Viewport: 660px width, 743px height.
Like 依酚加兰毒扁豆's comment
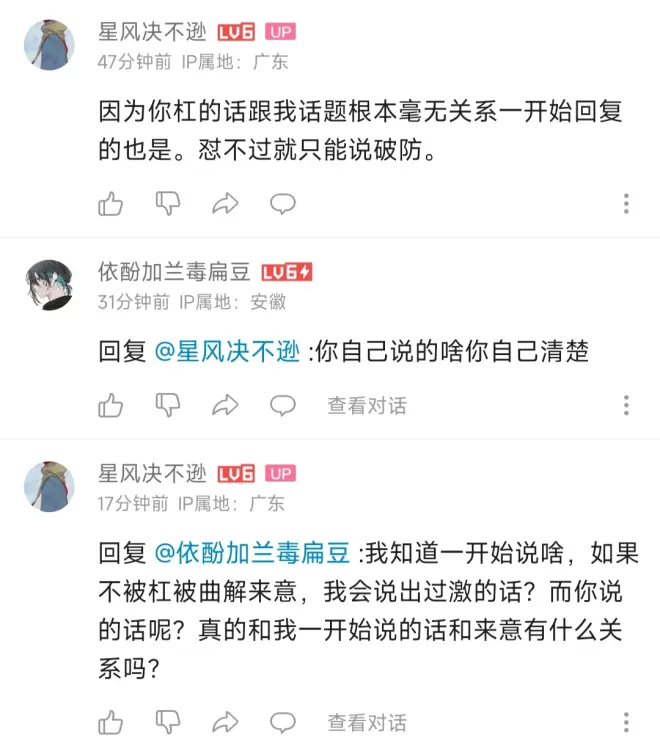[111, 405]
